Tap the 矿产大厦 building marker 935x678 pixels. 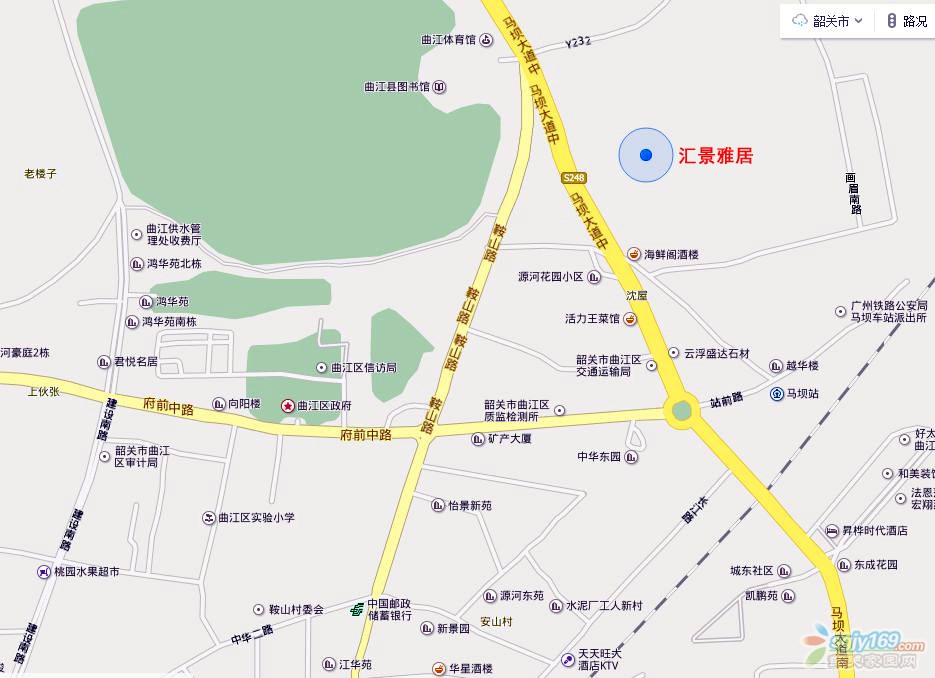coord(478,439)
